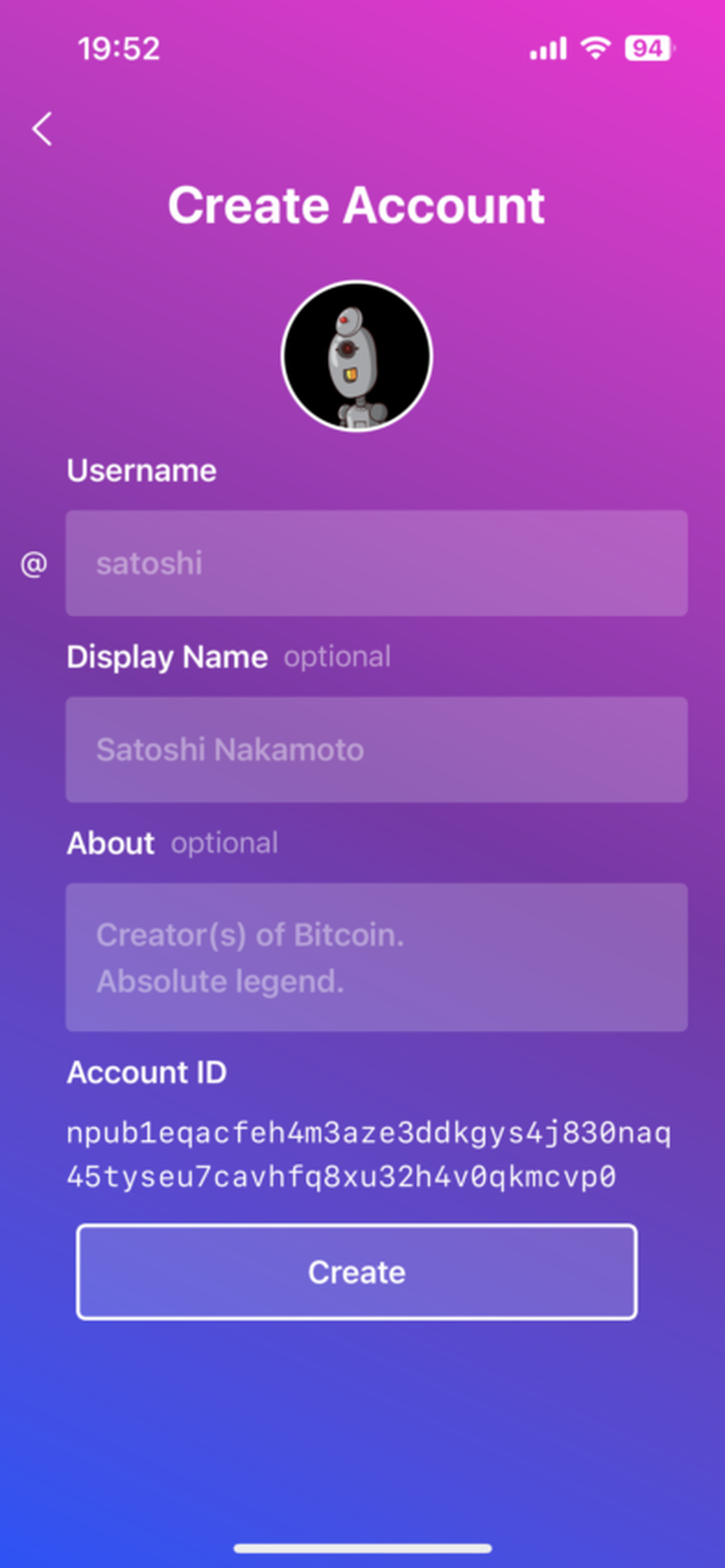Tap the robot profile picture
The height and width of the screenshot is (1568, 725).
point(357,356)
